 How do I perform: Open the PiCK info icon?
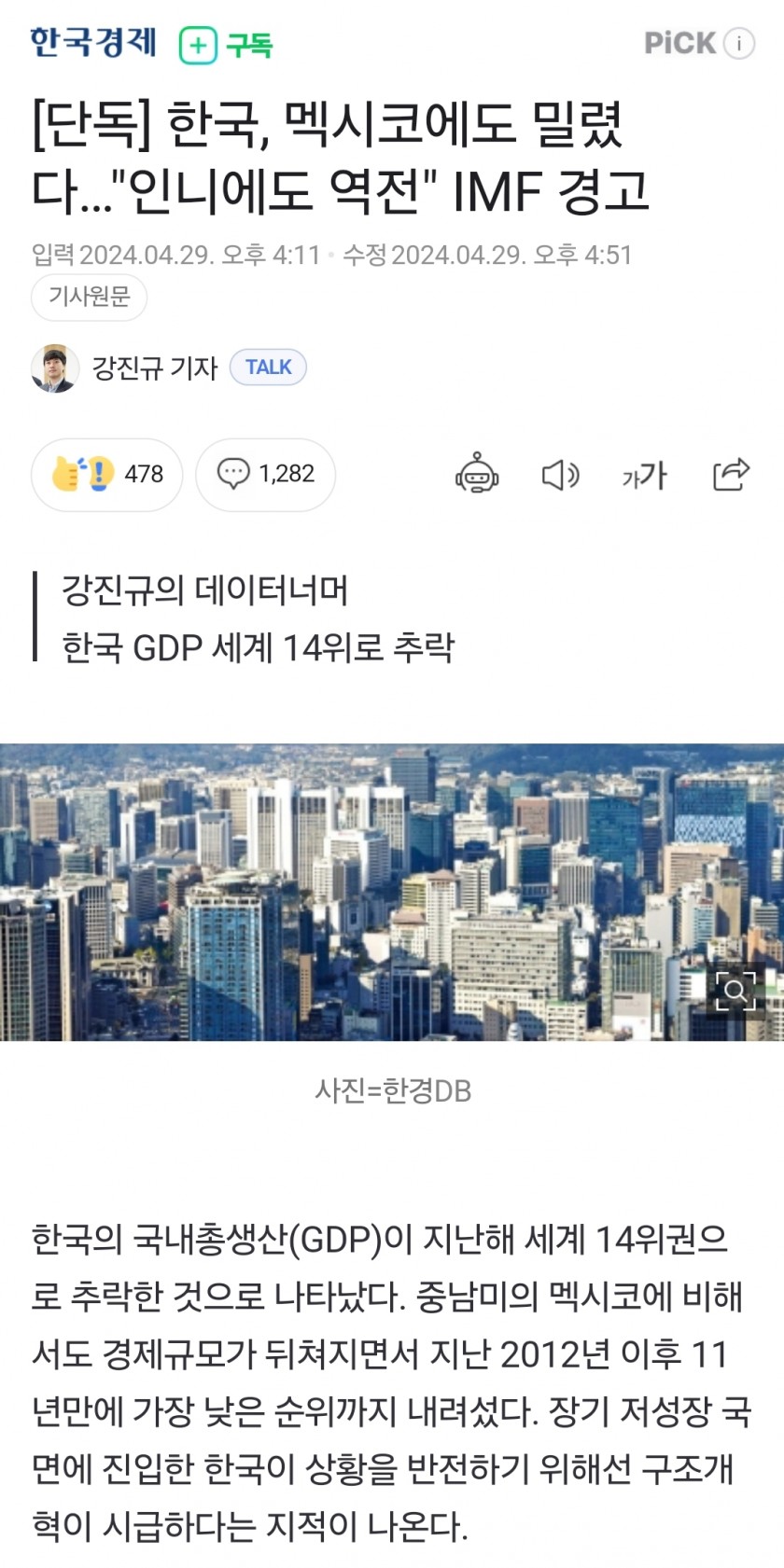click(739, 43)
